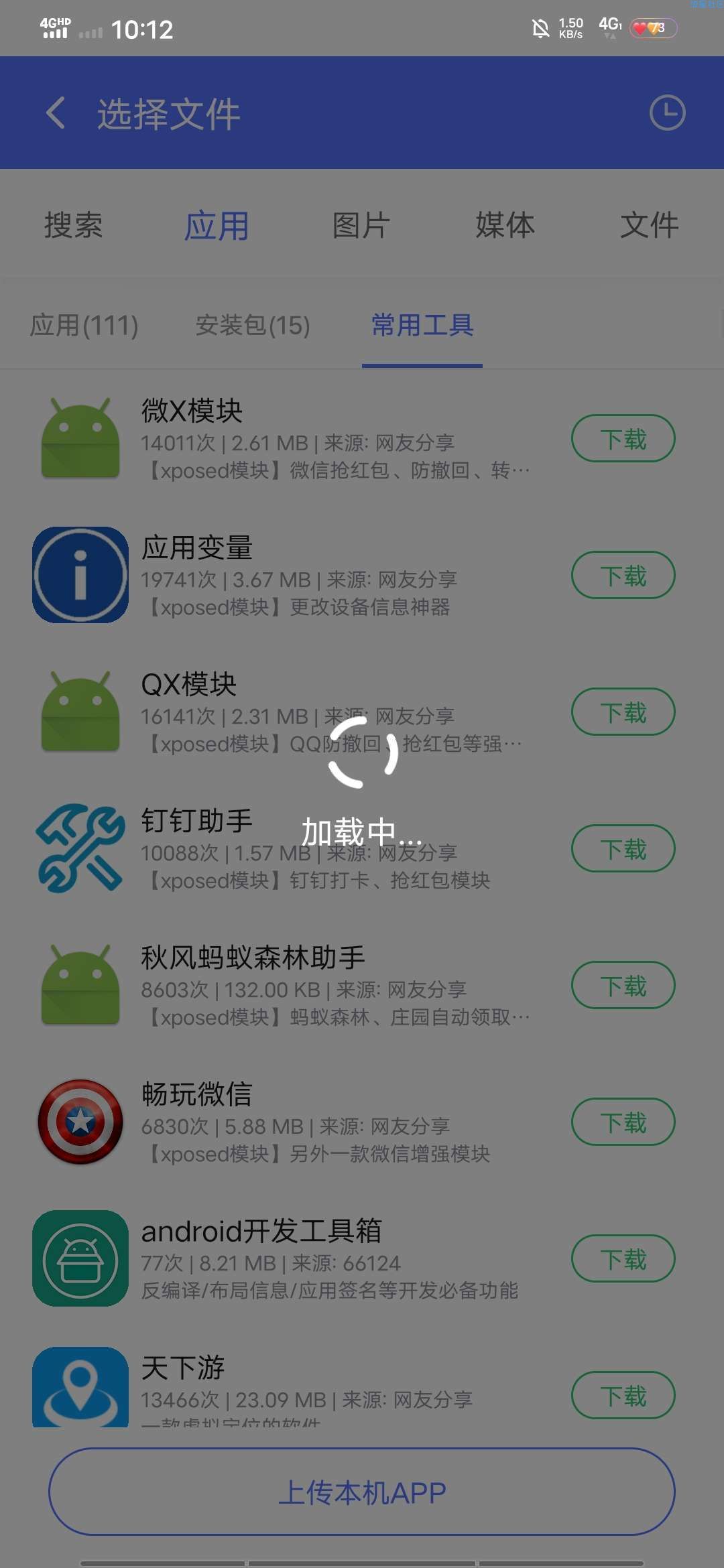Download QX模块
Screen dimensions: 724x1568
point(623,712)
